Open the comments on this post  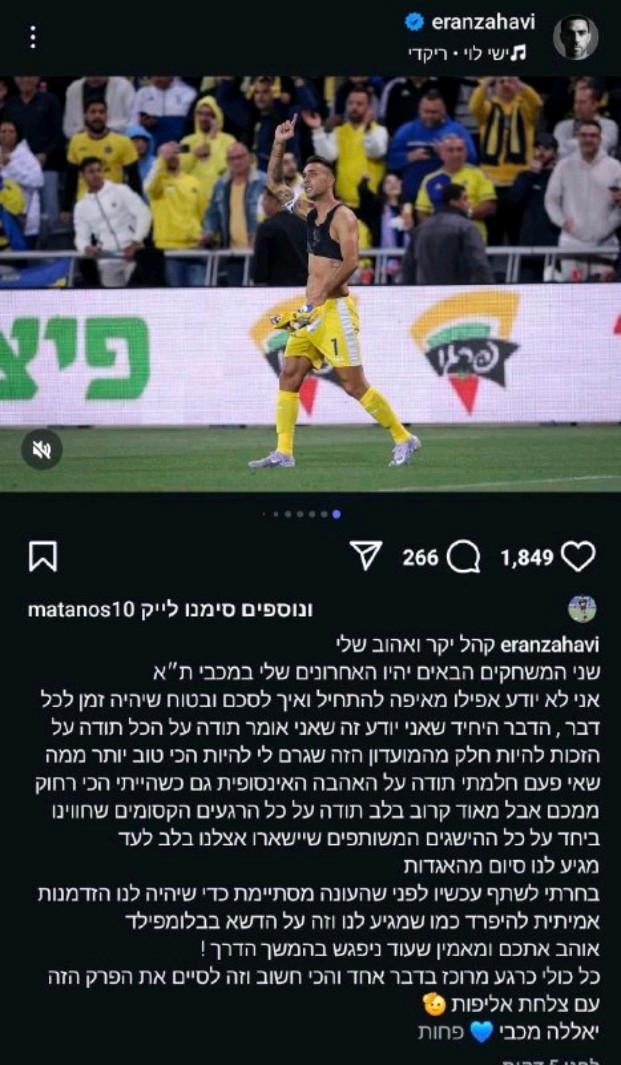463,557
